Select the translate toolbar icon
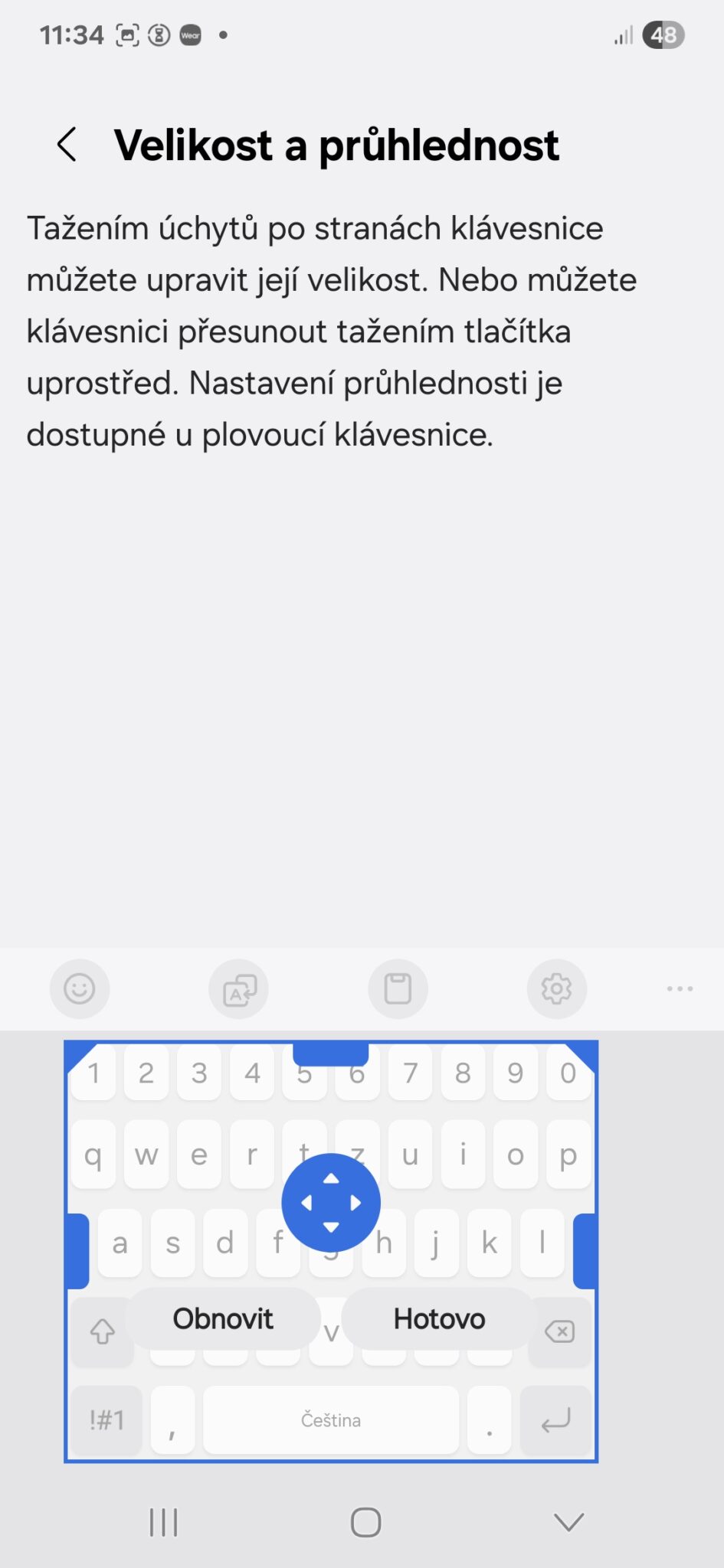The width and height of the screenshot is (724, 1568). (238, 988)
